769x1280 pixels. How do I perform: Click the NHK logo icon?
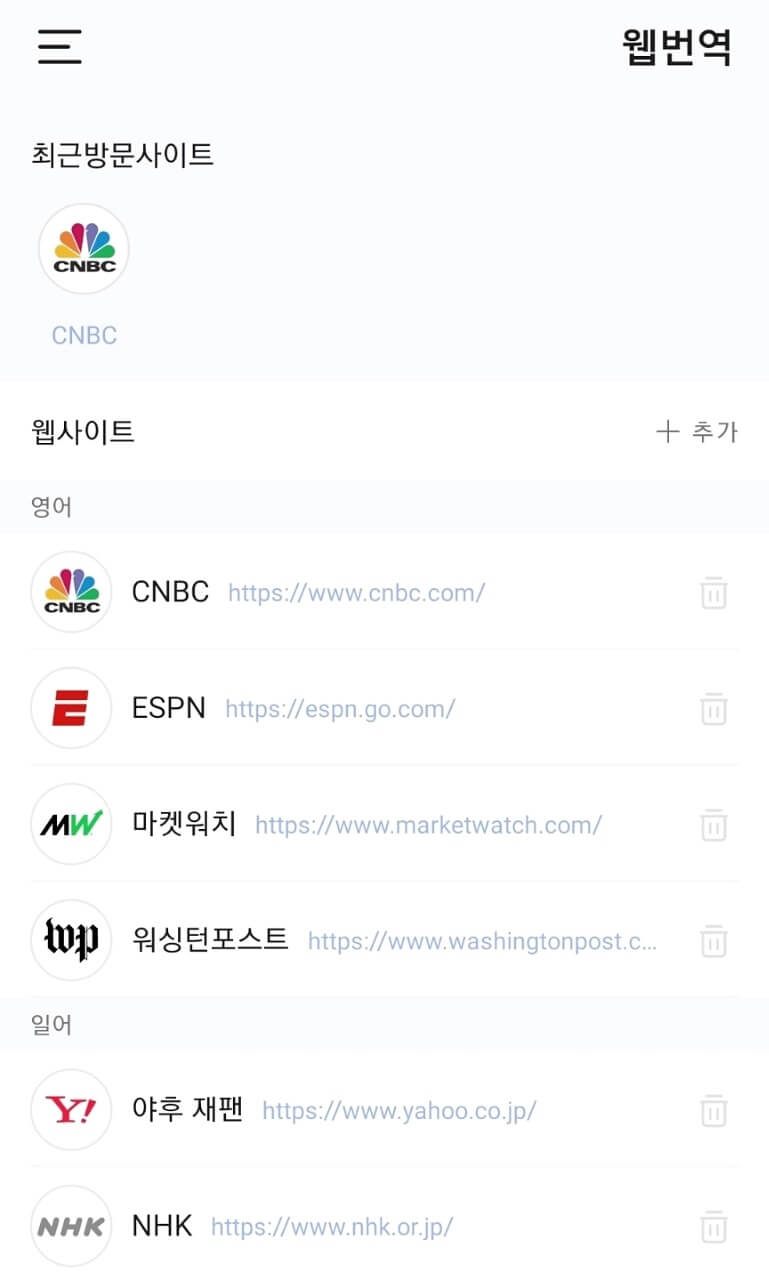tap(71, 1225)
